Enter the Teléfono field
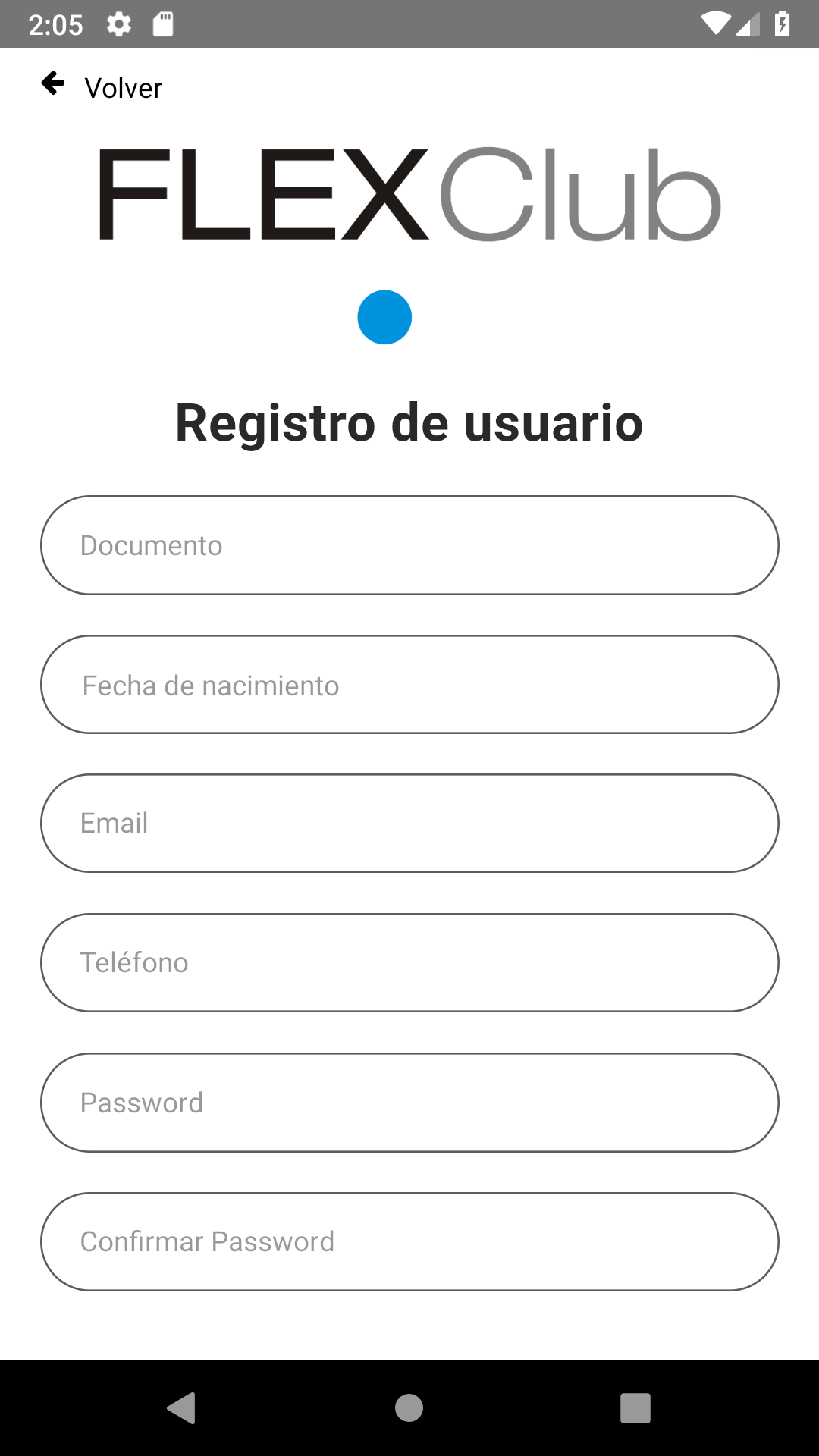 click(x=409, y=963)
